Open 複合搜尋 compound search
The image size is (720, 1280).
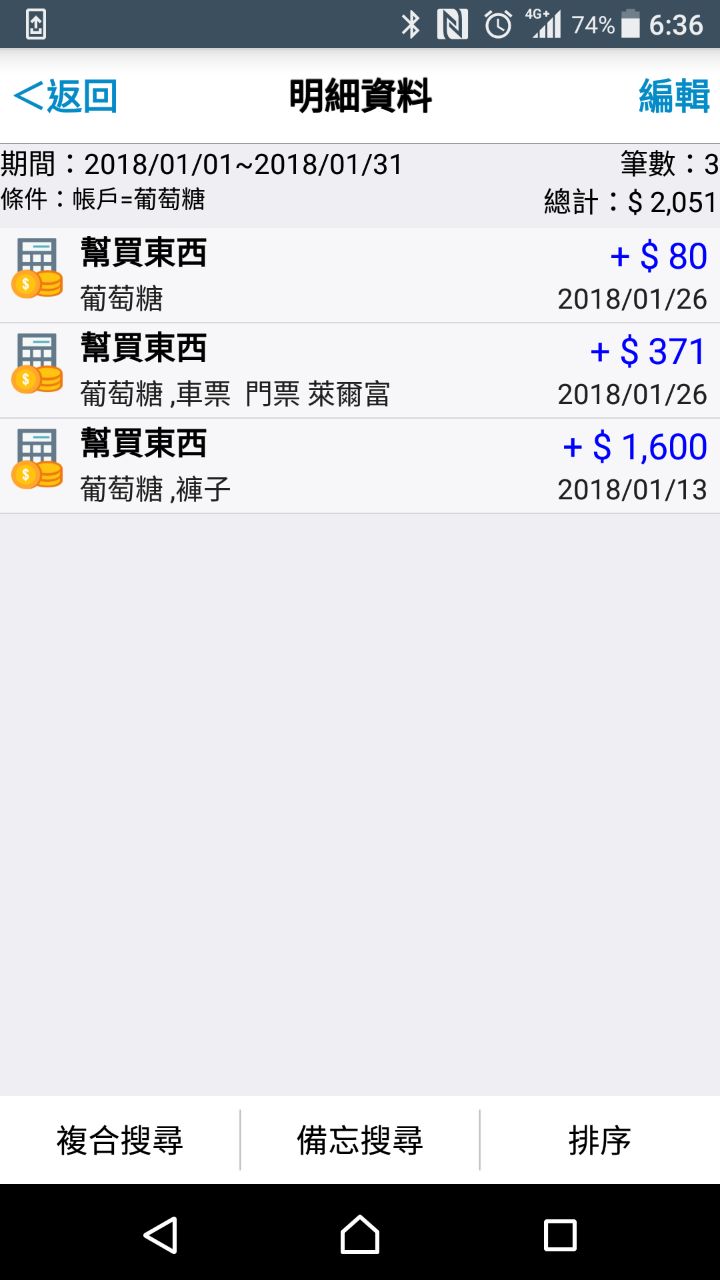[120, 1140]
